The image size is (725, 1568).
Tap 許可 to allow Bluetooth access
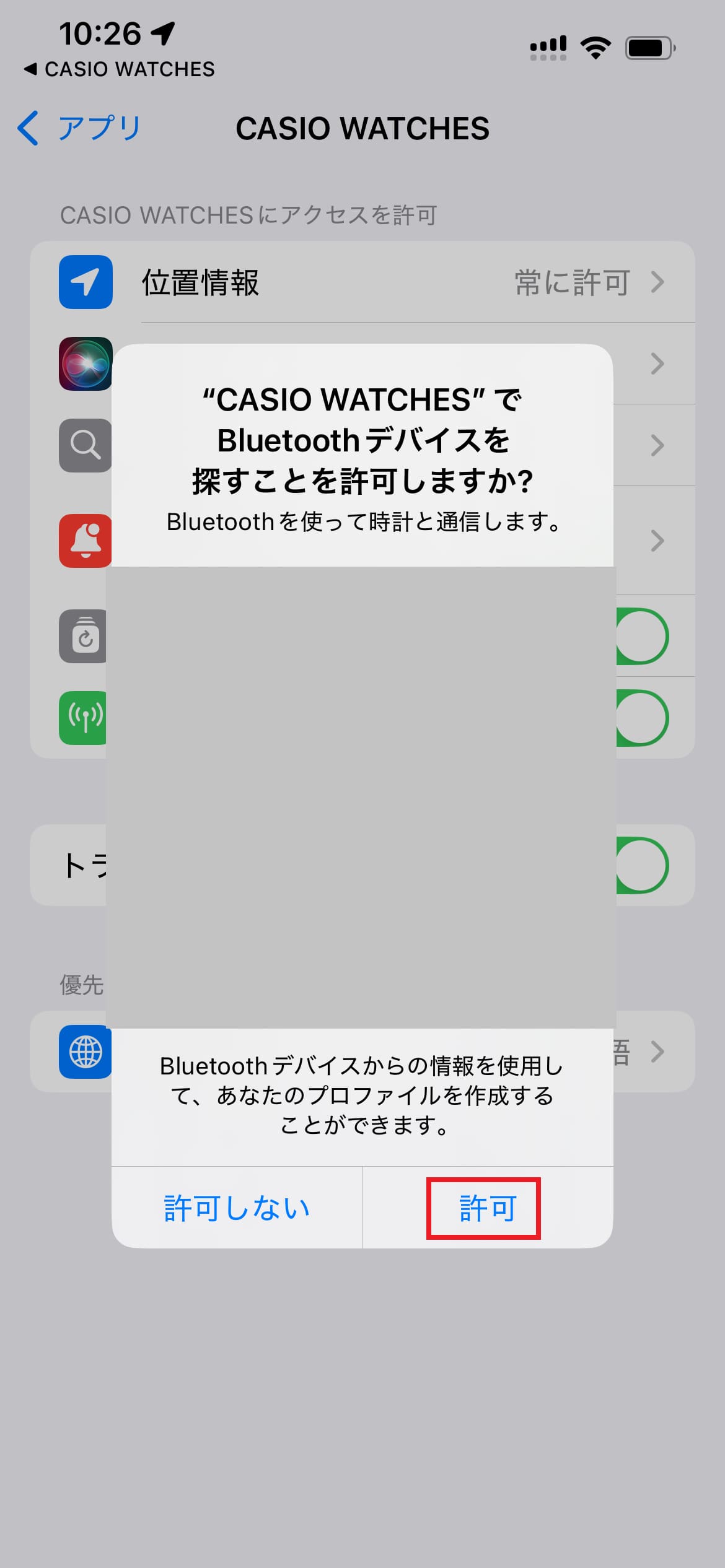tap(488, 1208)
